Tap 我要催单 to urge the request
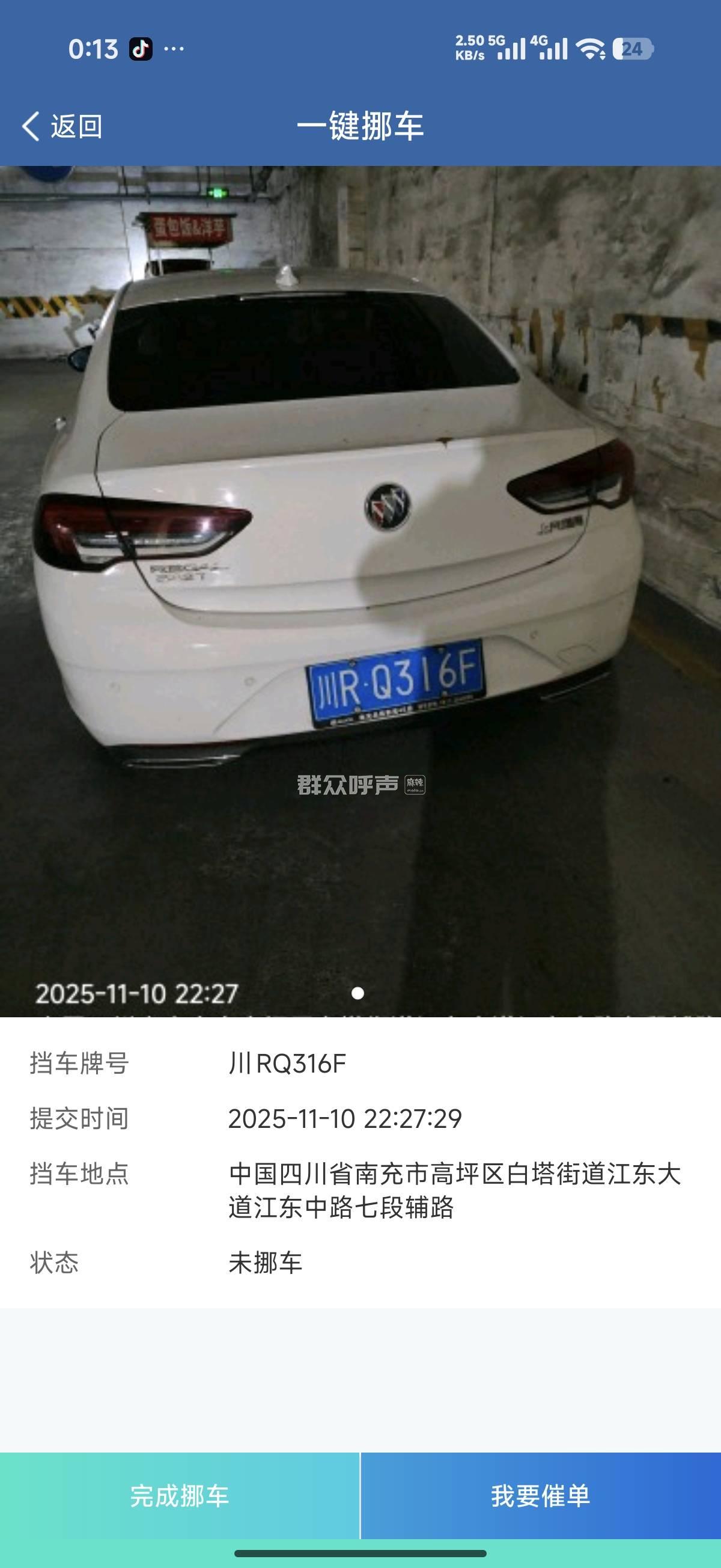Image resolution: width=721 pixels, height=1568 pixels. [541, 1496]
